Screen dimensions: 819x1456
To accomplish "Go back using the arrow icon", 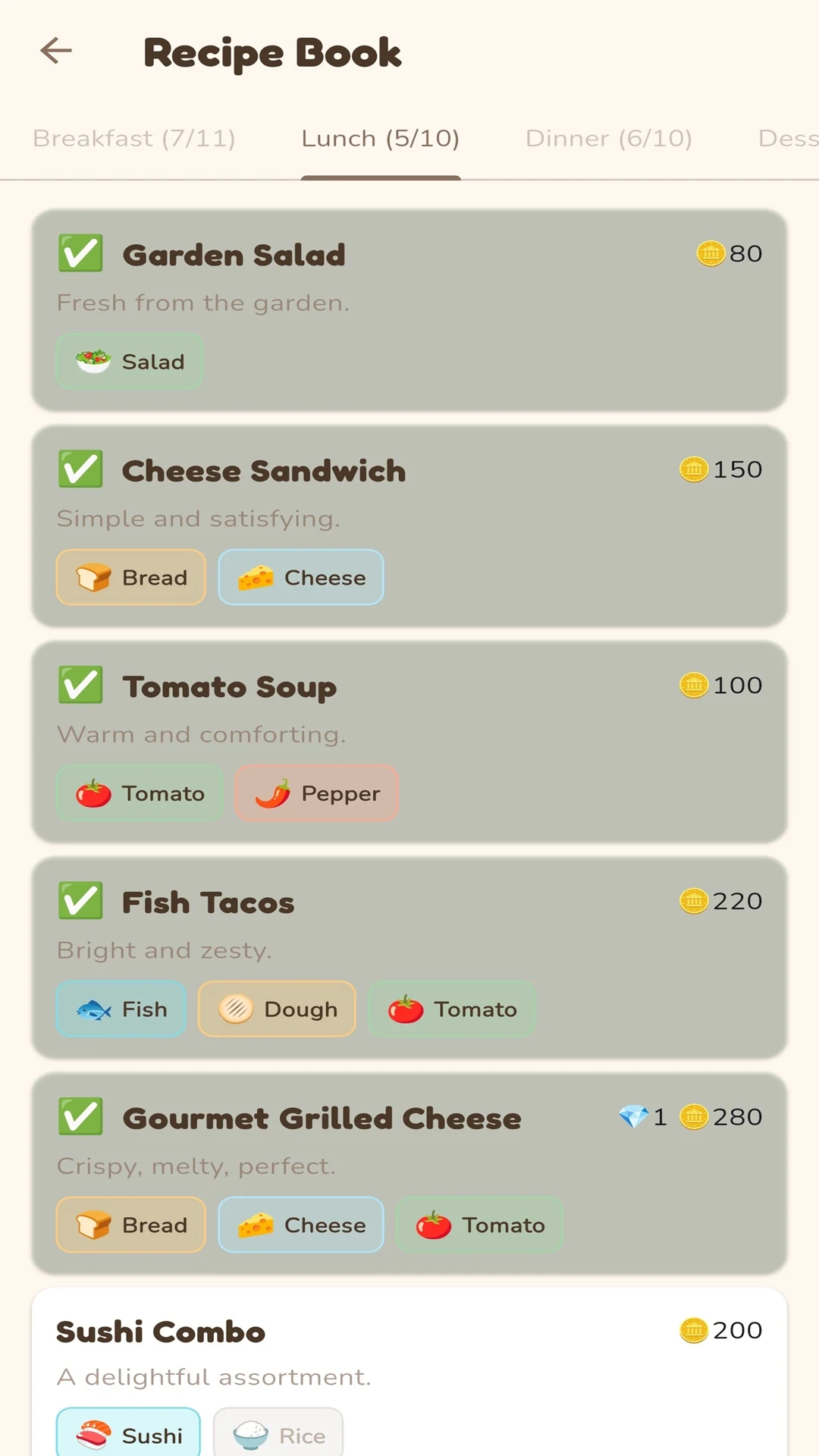I will tap(56, 52).
